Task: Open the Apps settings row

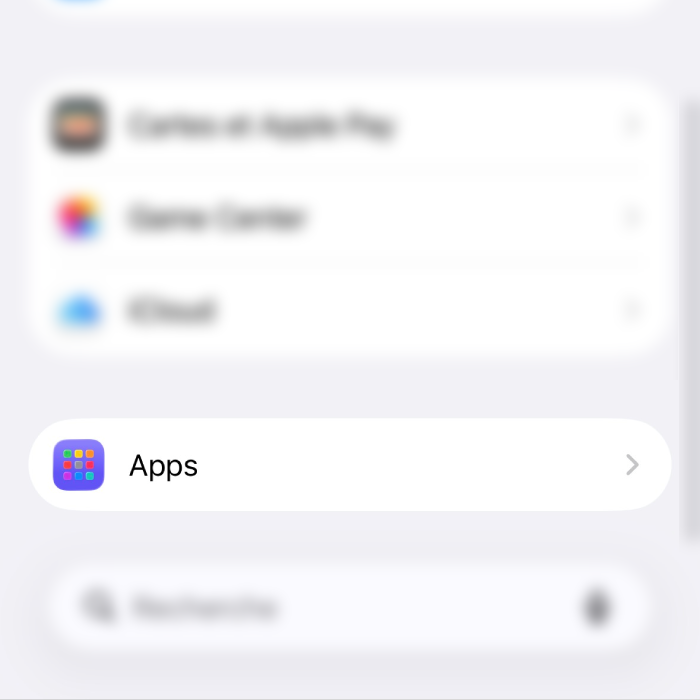Action: click(x=350, y=465)
